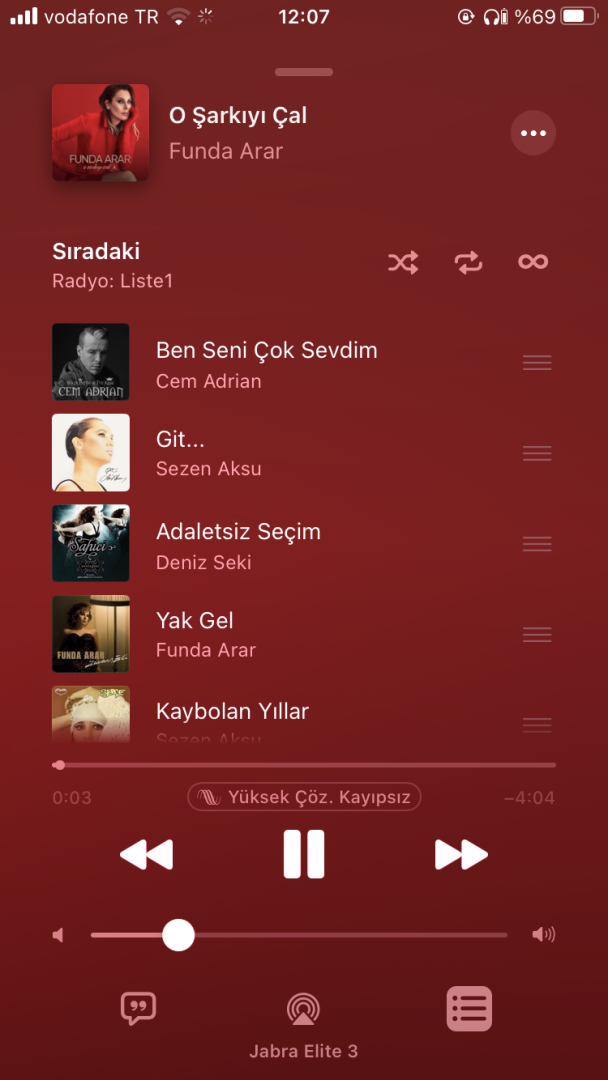Toggle repeat mode
This screenshot has width=608, height=1080.
(x=468, y=262)
